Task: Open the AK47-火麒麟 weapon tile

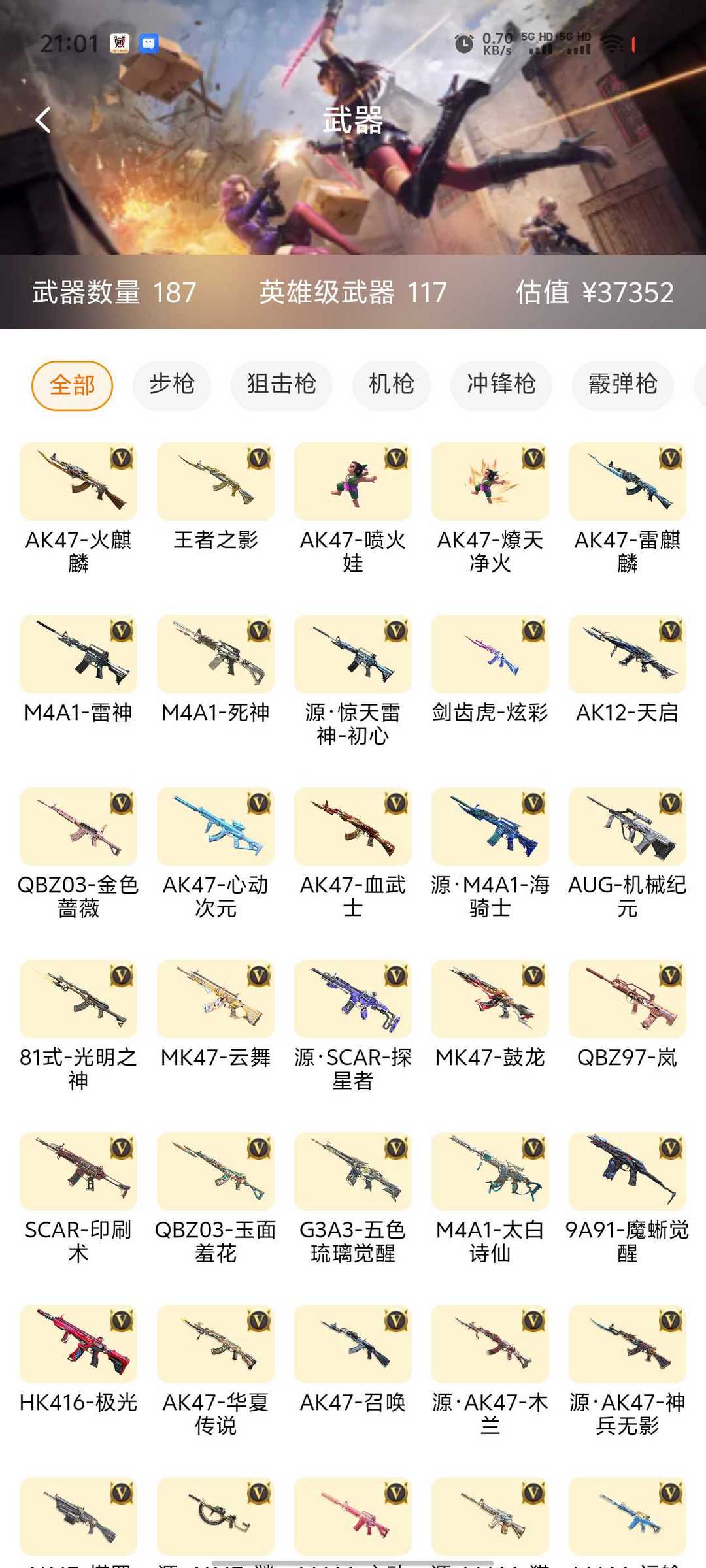Action: click(78, 508)
